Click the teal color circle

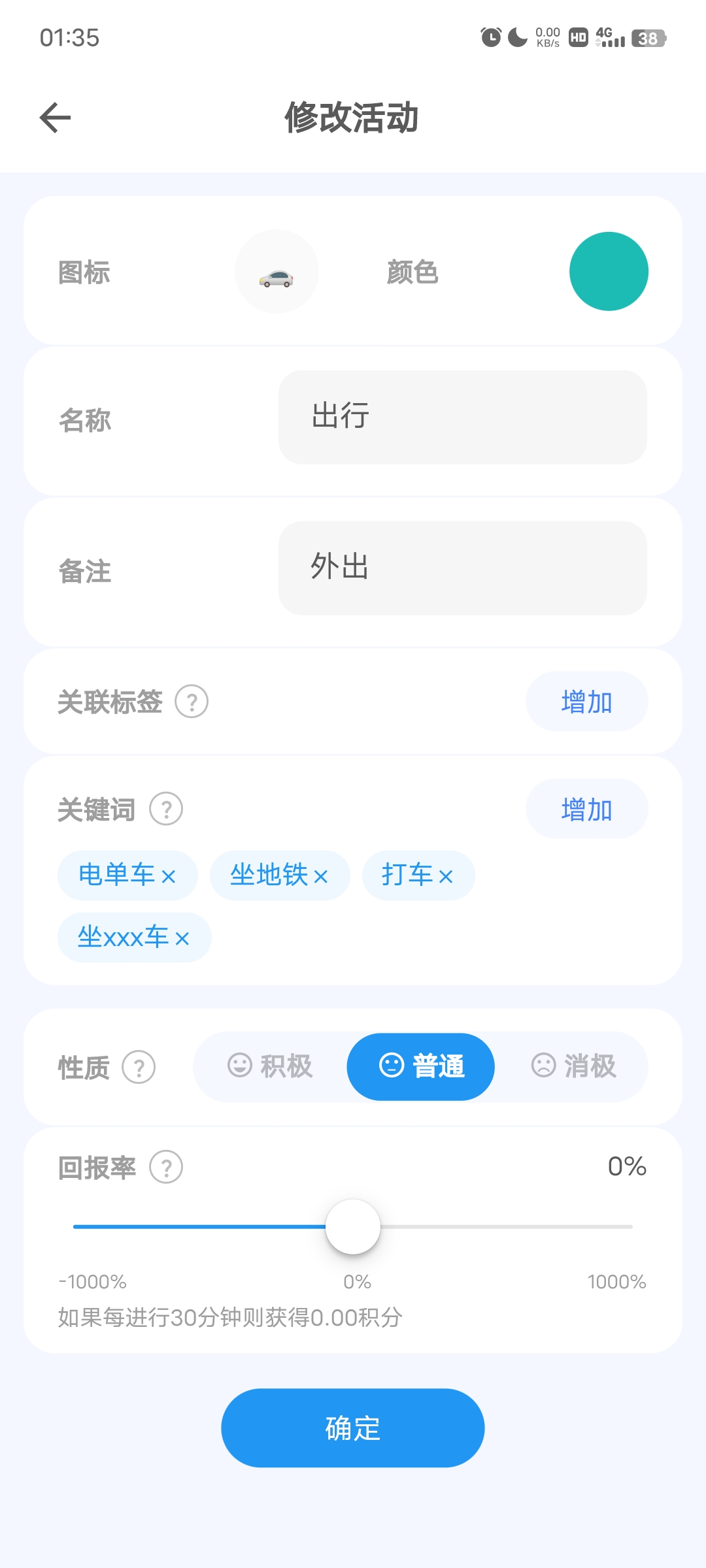(609, 270)
